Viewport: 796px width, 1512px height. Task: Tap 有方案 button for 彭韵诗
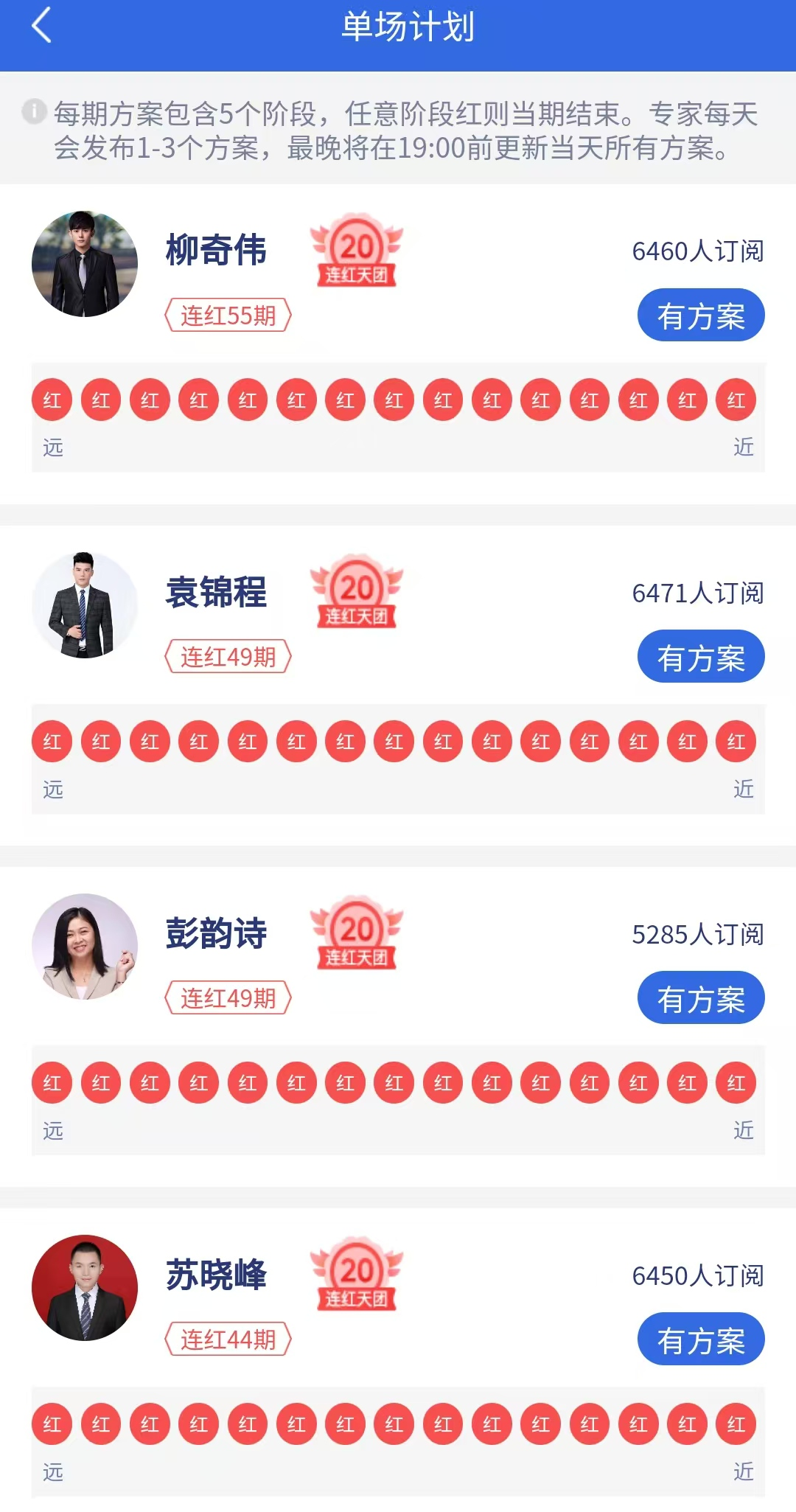point(700,998)
